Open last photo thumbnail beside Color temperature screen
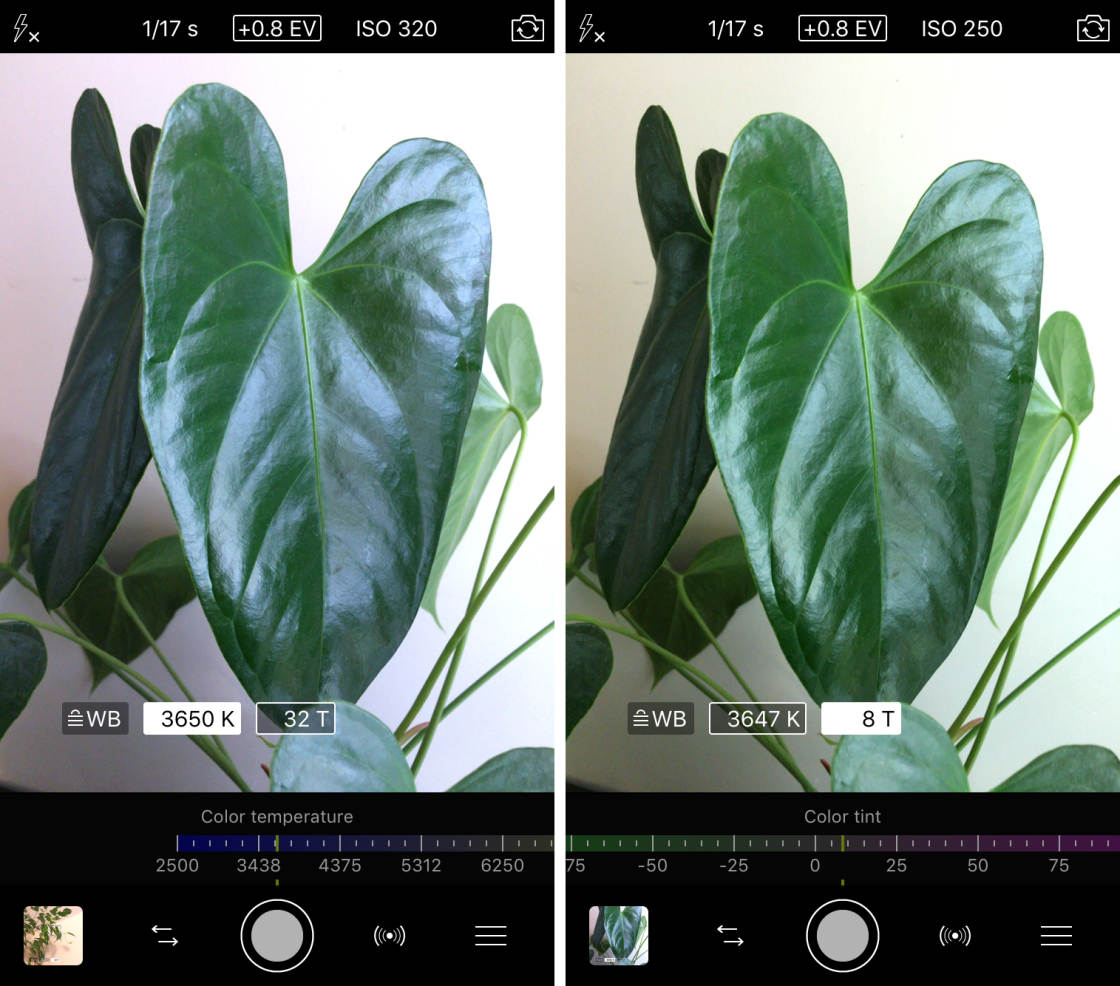The image size is (1120, 986). pos(53,936)
